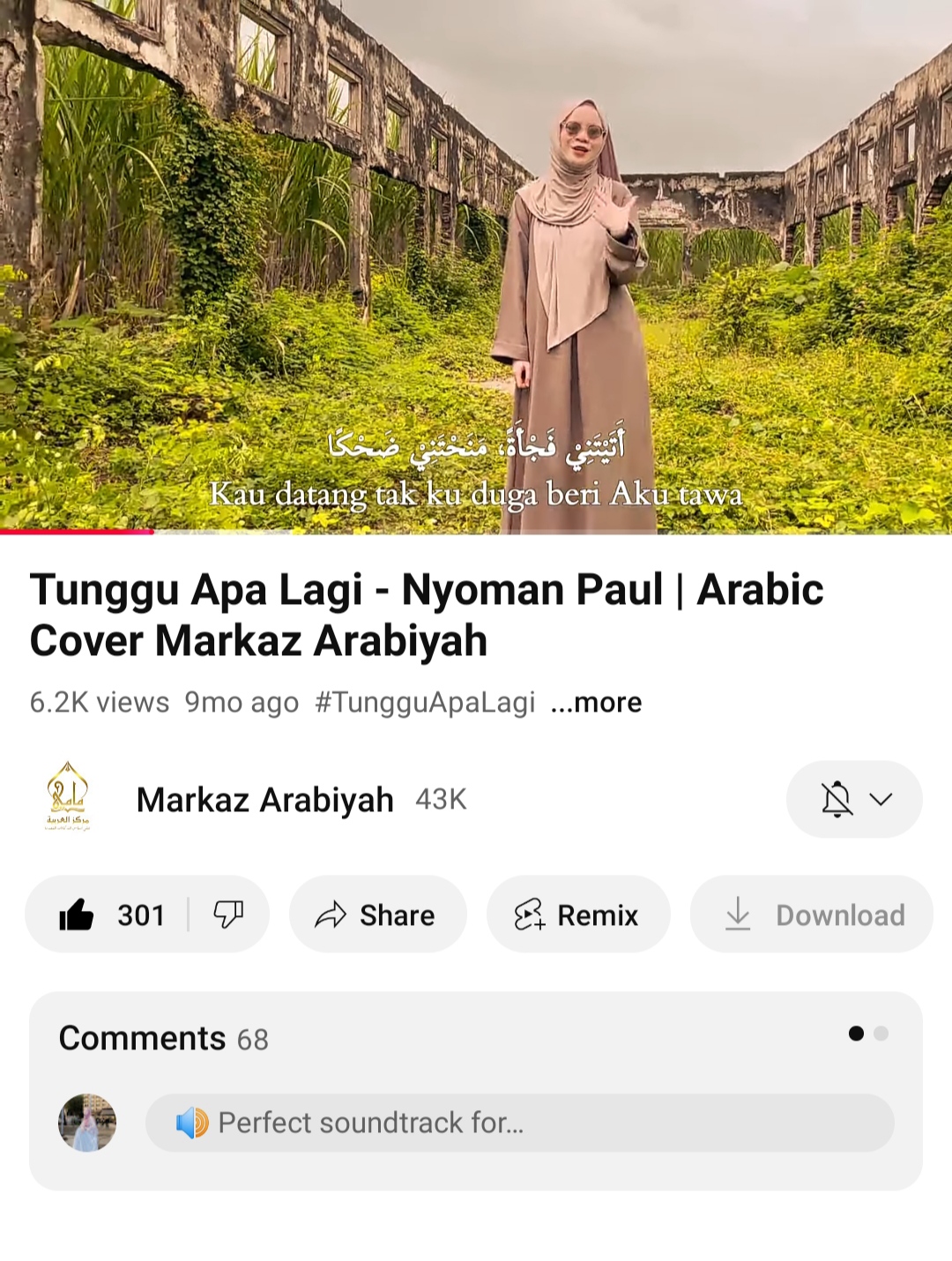Dislike this video
This screenshot has width=952, height=1261.
(x=228, y=914)
